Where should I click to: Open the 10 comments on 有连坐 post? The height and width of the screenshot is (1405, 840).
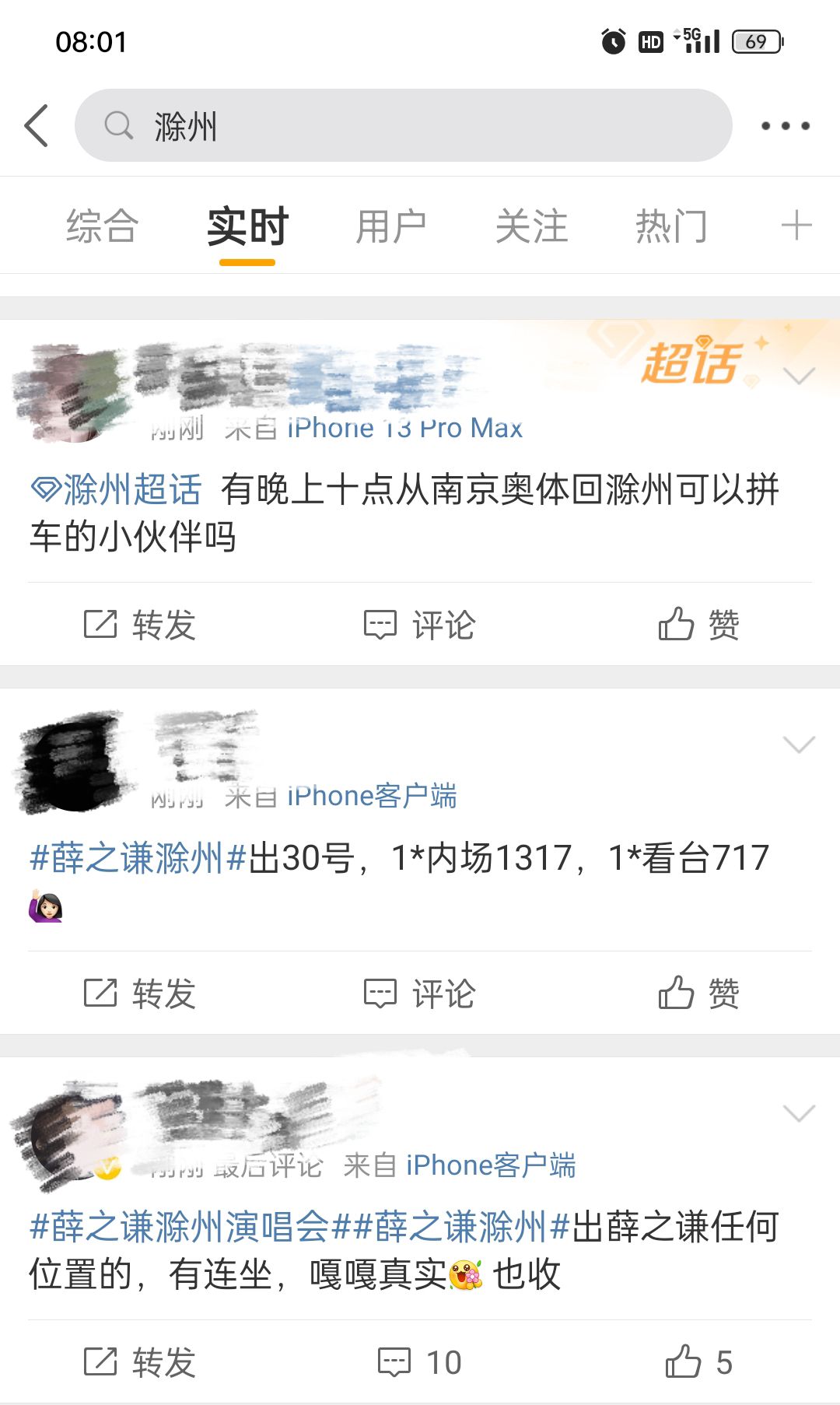click(420, 1362)
